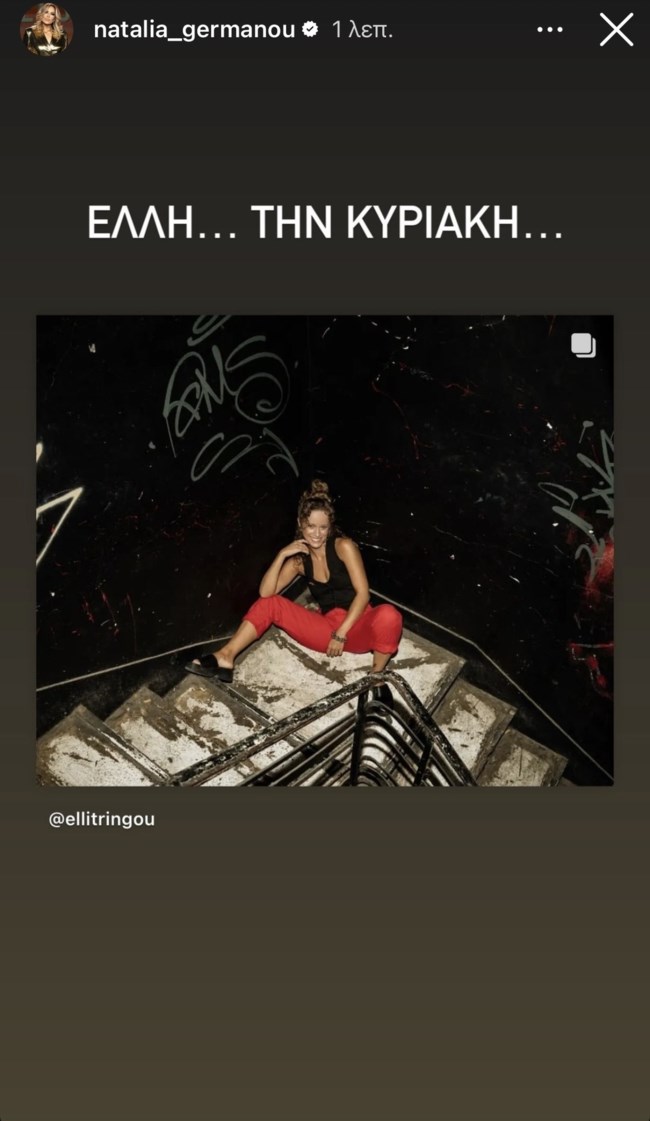Open the natalia_germanou username link
Image resolution: width=650 pixels, height=1121 pixels.
pos(194,30)
